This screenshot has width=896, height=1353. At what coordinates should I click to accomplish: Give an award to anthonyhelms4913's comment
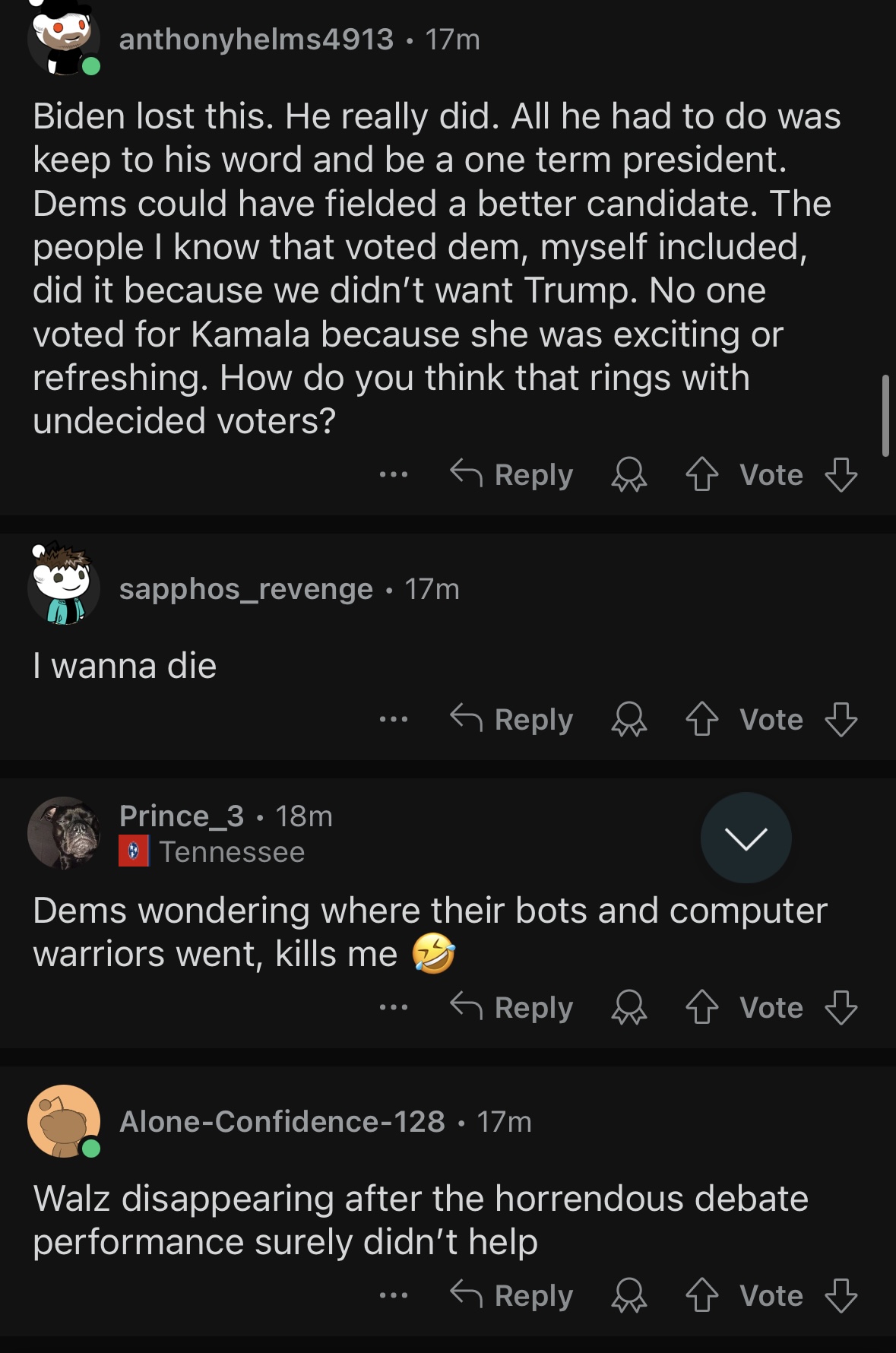point(629,475)
